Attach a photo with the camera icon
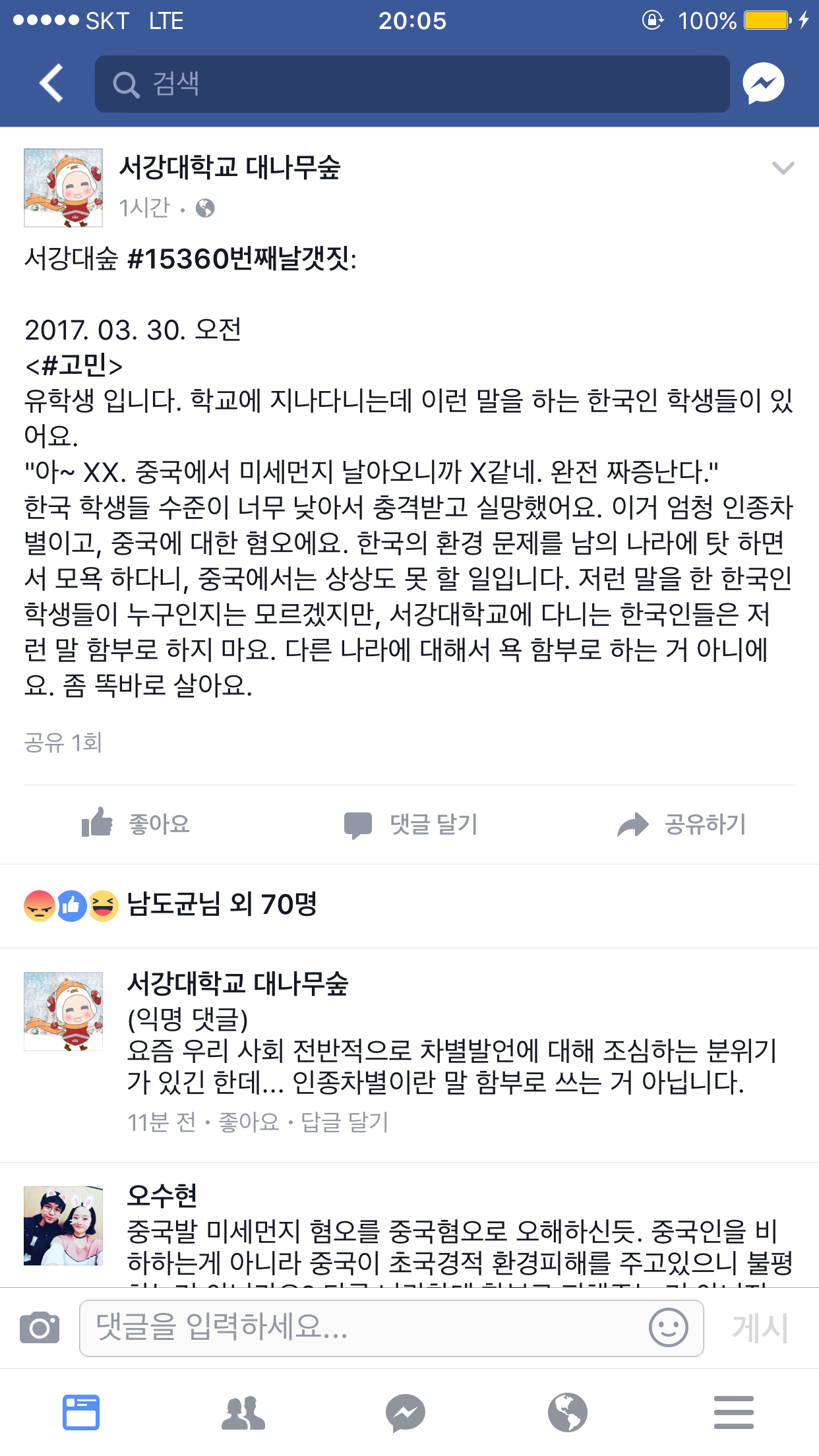Screen dimensions: 819x1456 40,1327
